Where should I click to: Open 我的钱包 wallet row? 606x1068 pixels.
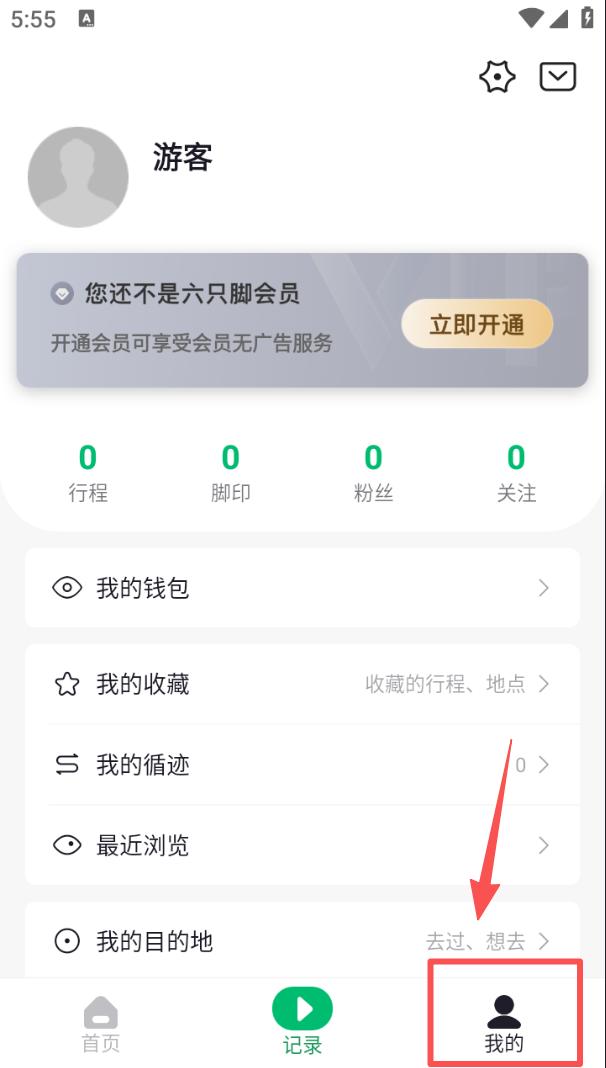[x=302, y=588]
